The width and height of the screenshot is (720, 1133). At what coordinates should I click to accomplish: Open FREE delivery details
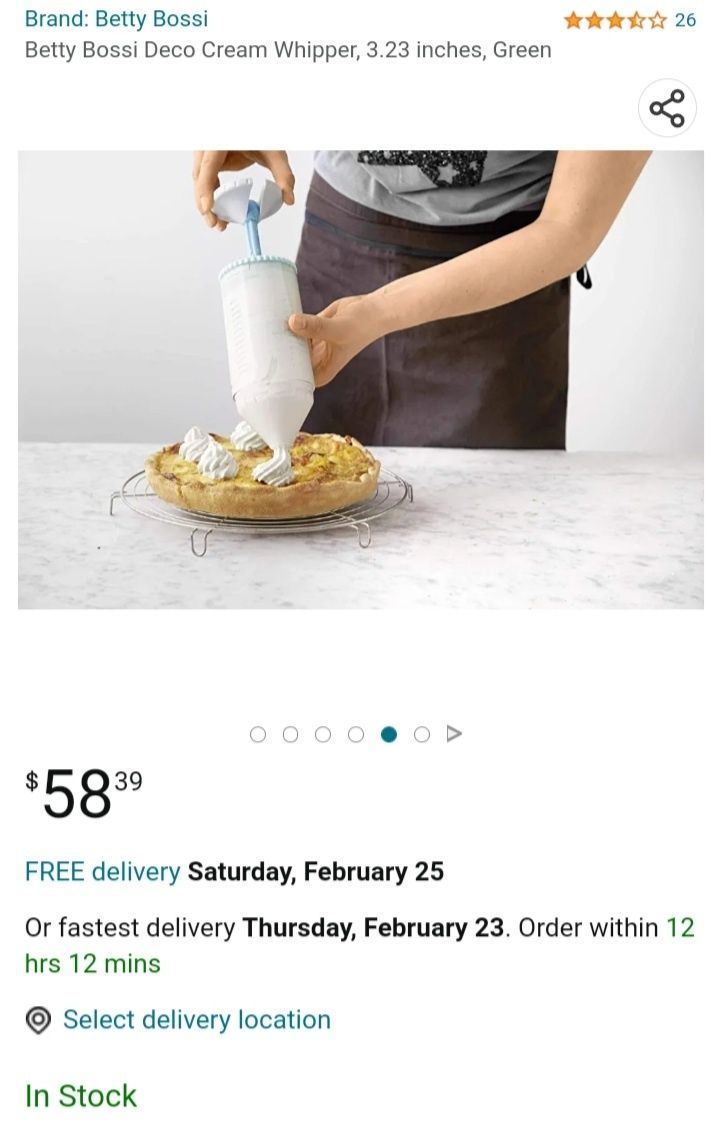pyautogui.click(x=102, y=871)
